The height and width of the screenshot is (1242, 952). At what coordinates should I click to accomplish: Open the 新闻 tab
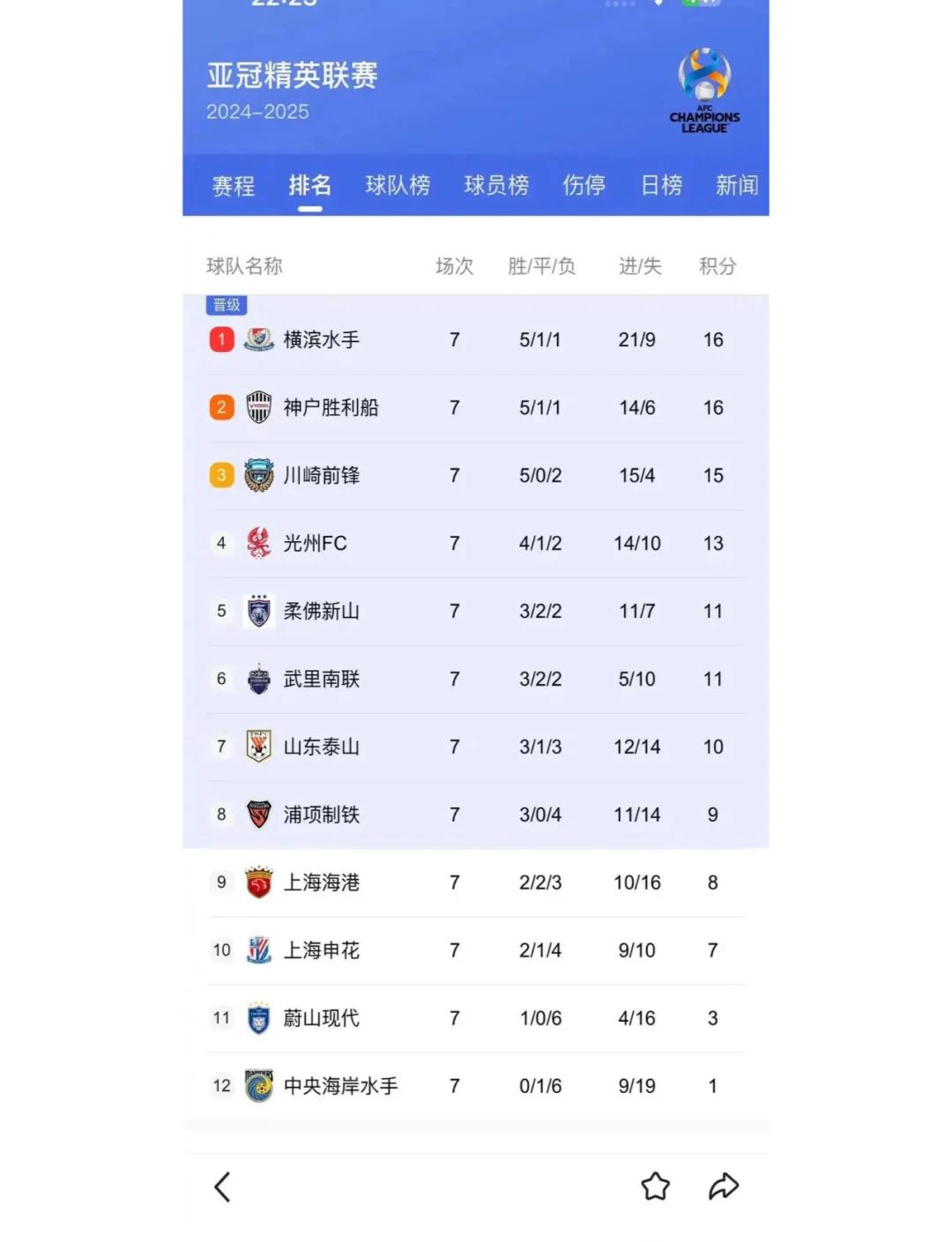[735, 185]
